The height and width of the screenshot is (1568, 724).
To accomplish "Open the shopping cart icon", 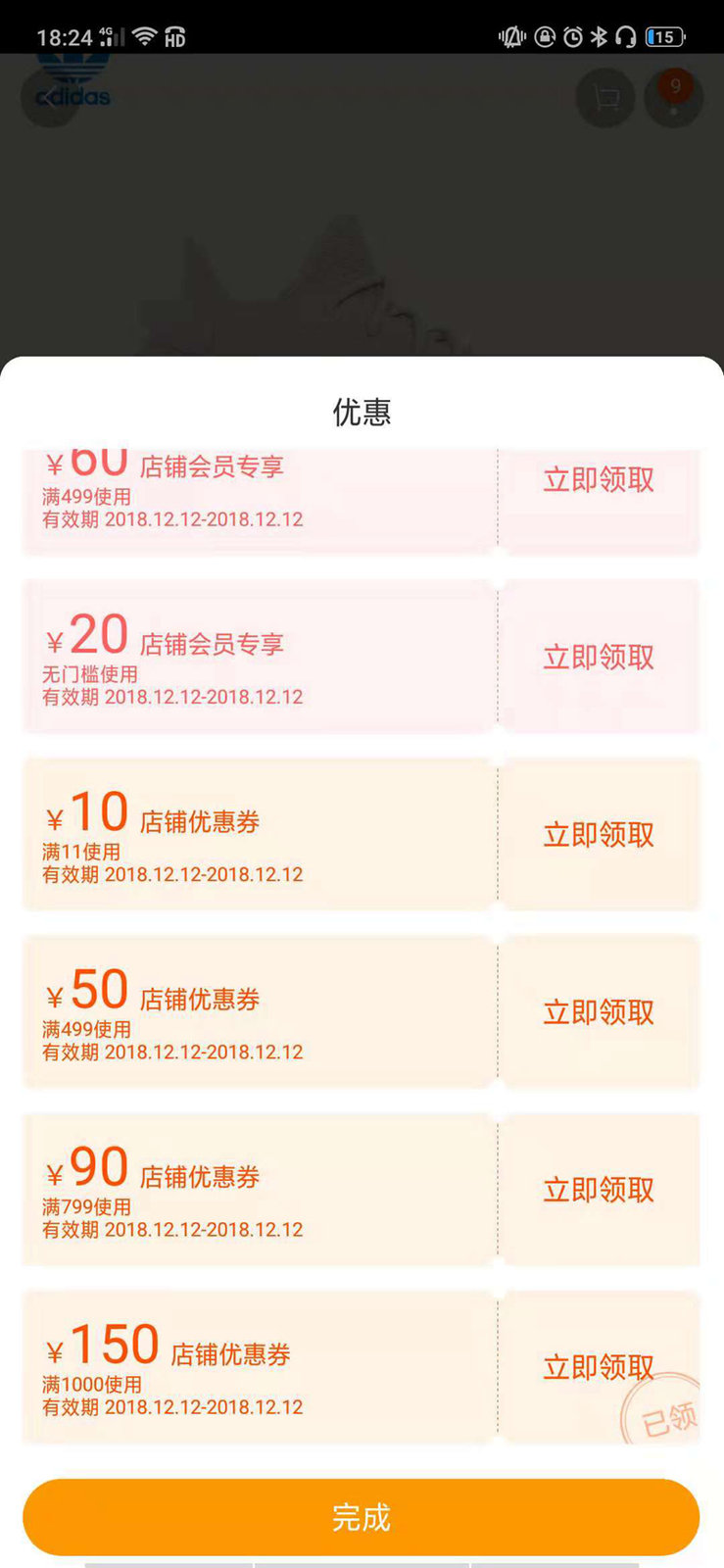I will 605,98.
